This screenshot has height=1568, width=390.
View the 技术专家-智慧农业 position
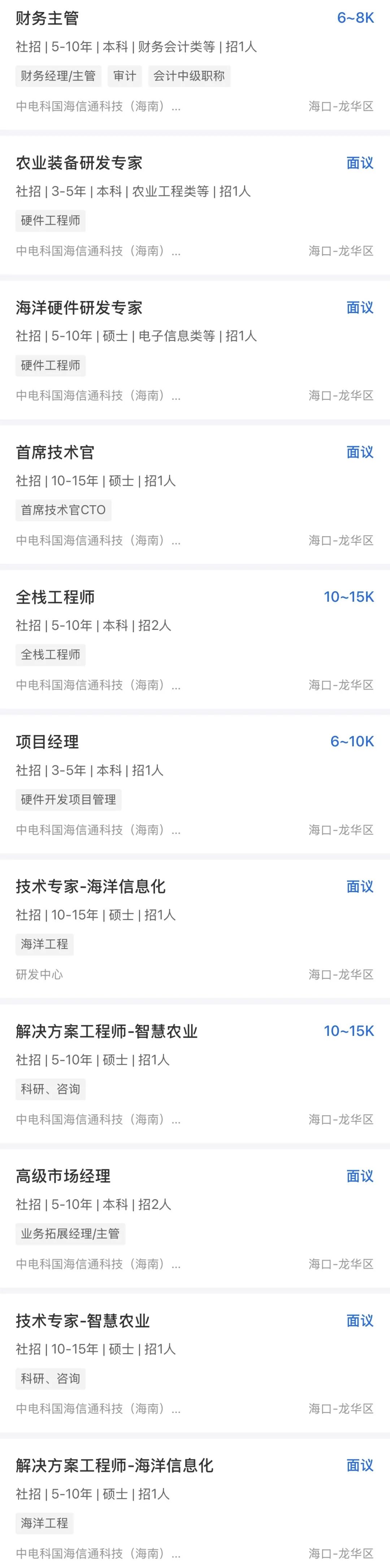coord(83,1321)
